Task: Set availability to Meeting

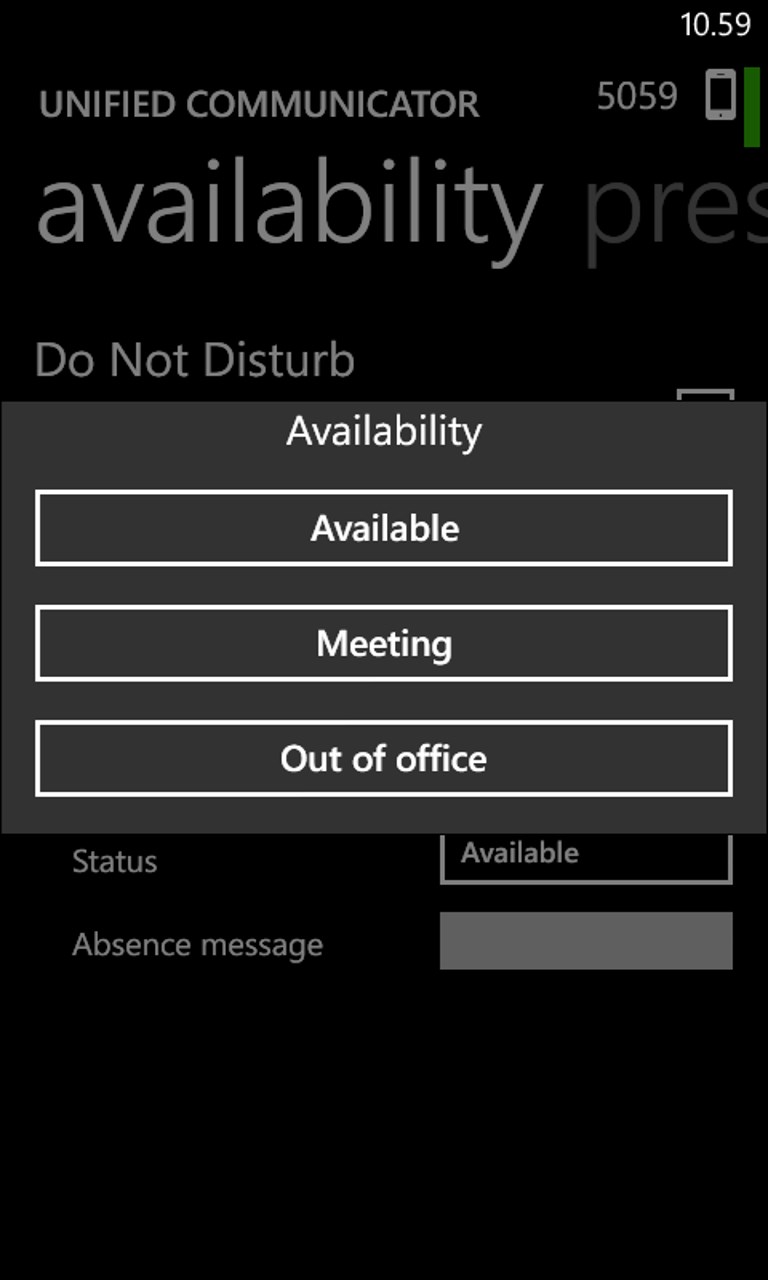Action: coord(384,643)
